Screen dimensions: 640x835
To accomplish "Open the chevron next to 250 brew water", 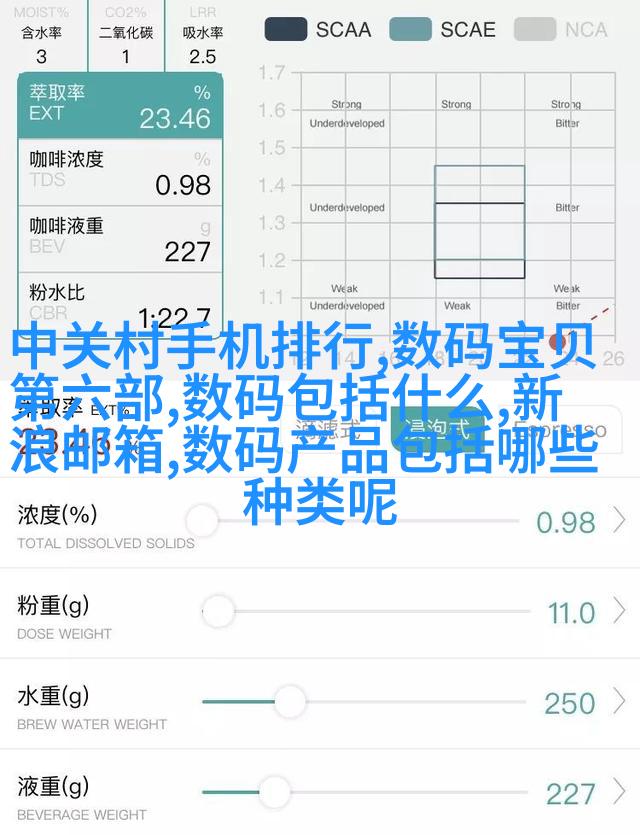I will (620, 701).
